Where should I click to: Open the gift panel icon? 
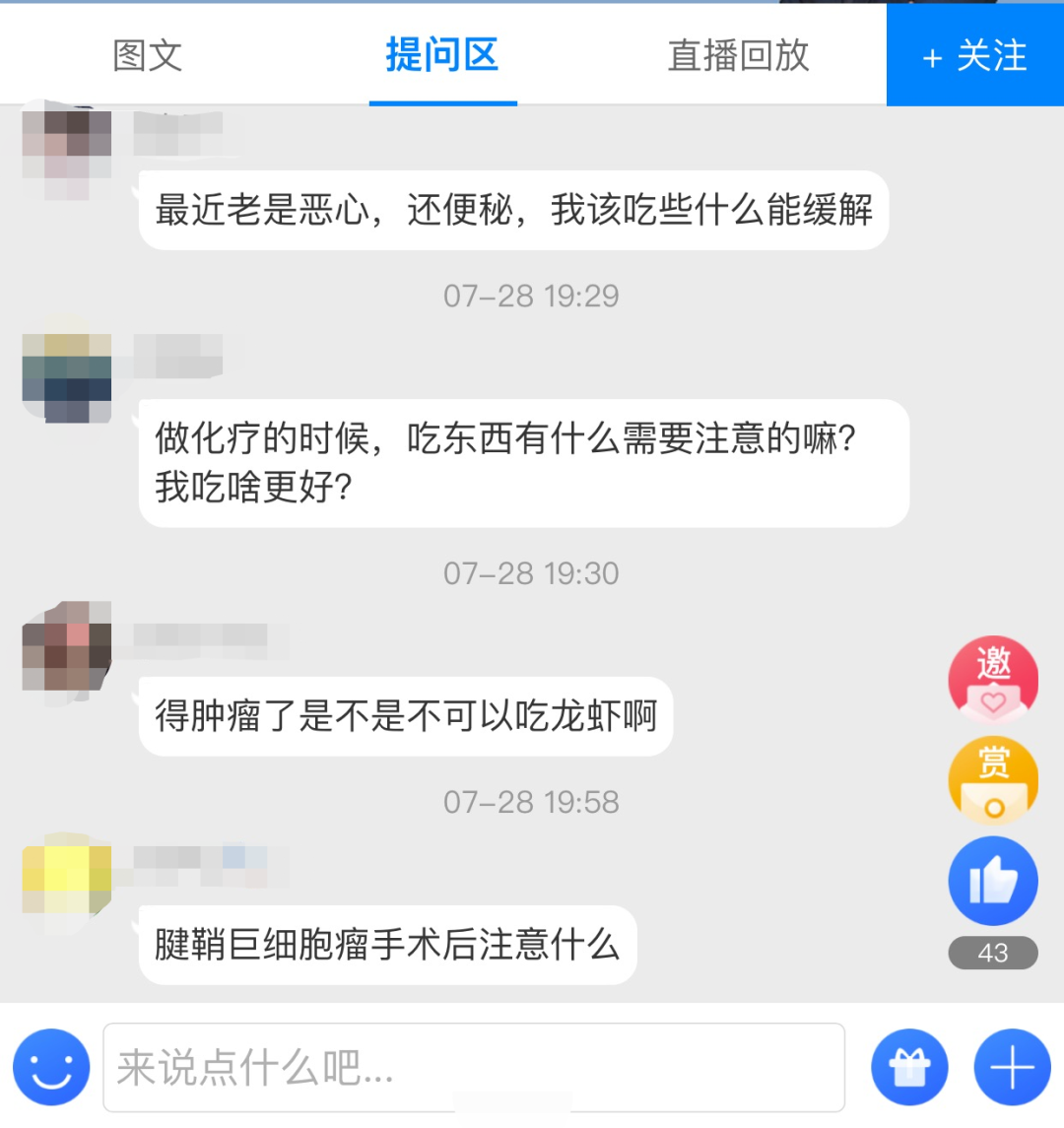908,1066
